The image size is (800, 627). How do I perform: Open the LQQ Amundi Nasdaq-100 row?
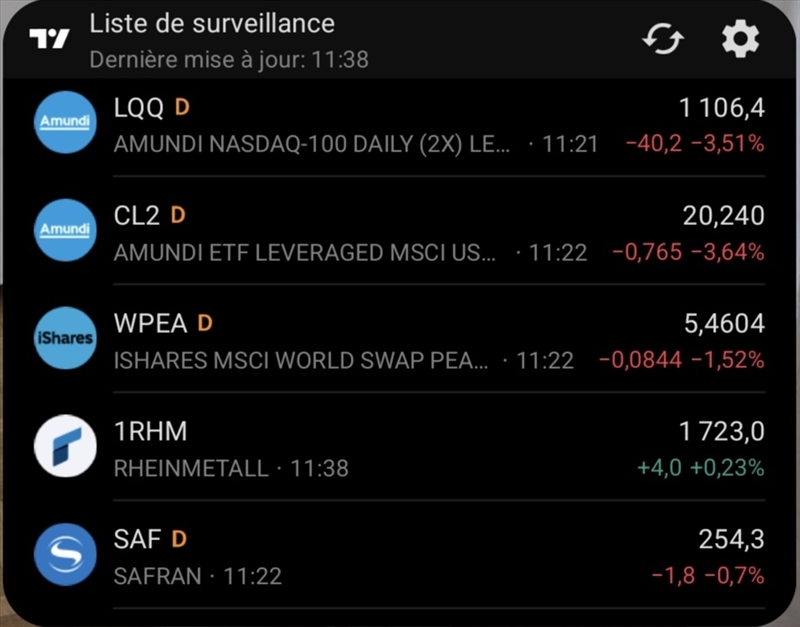(x=400, y=126)
